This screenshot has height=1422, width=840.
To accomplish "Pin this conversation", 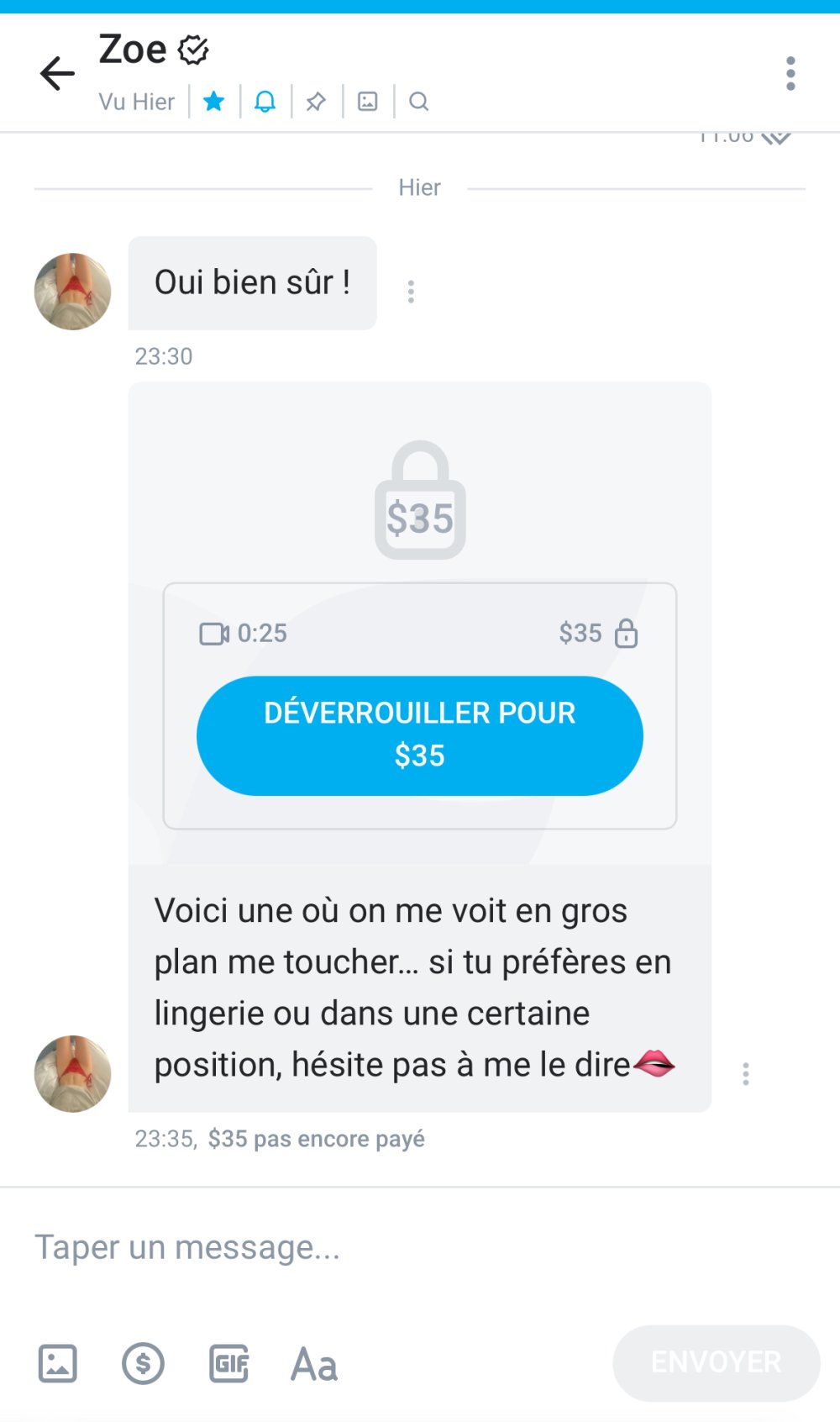I will tap(316, 102).
